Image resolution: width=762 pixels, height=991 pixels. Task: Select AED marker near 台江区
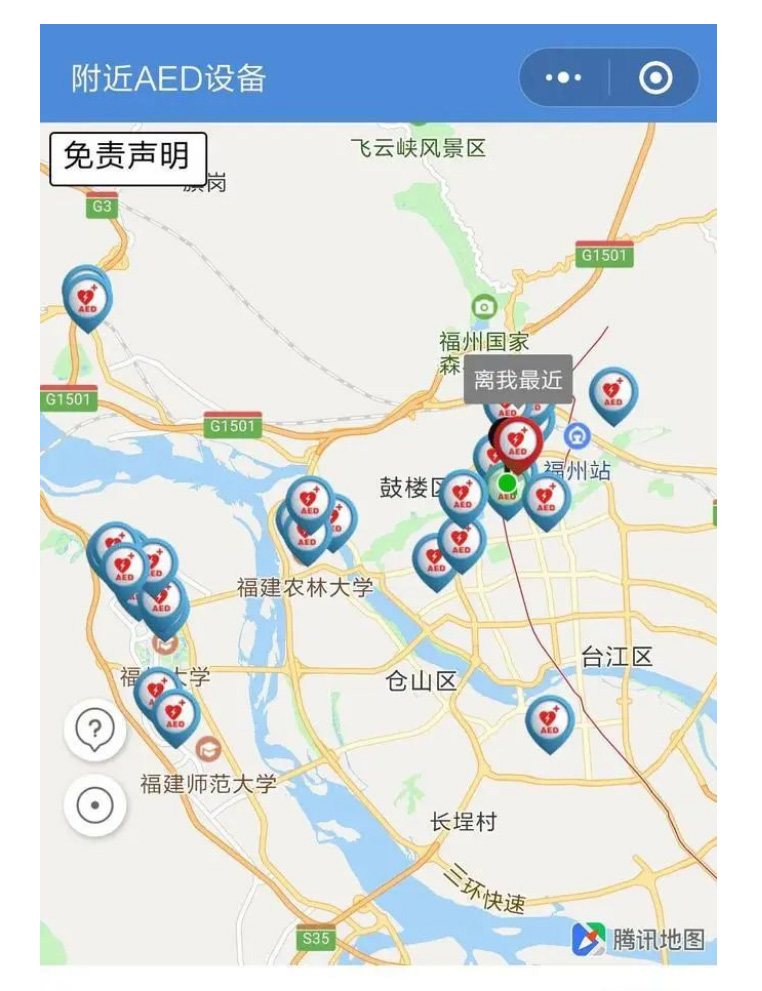[549, 719]
